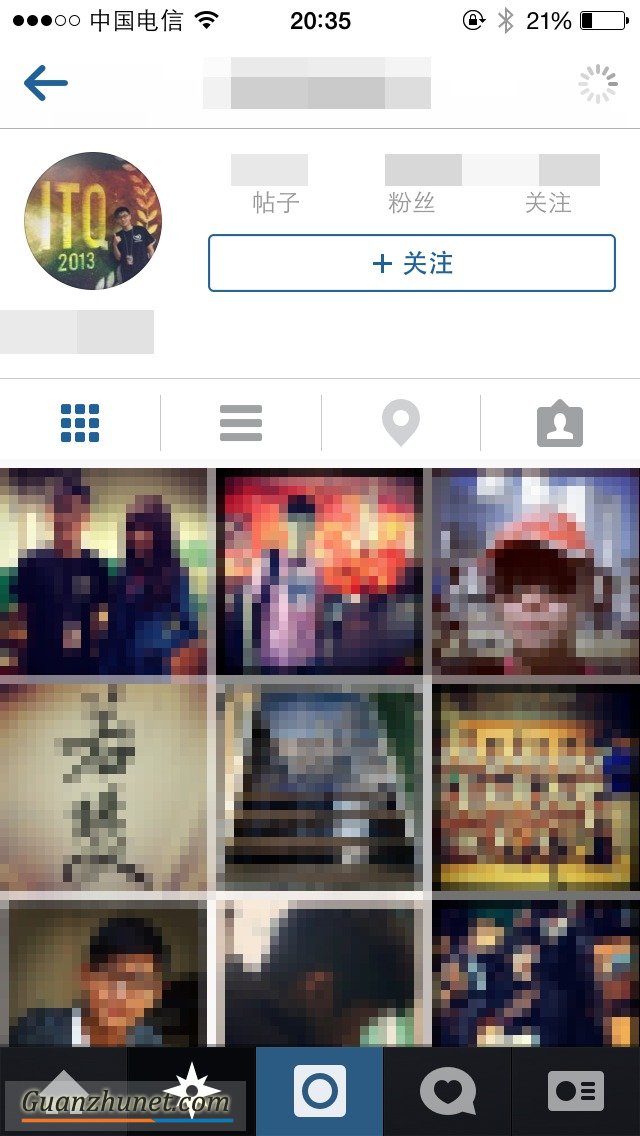Image resolution: width=640 pixels, height=1136 pixels.
Task: Switch to the grid view tab
Action: coord(80,423)
